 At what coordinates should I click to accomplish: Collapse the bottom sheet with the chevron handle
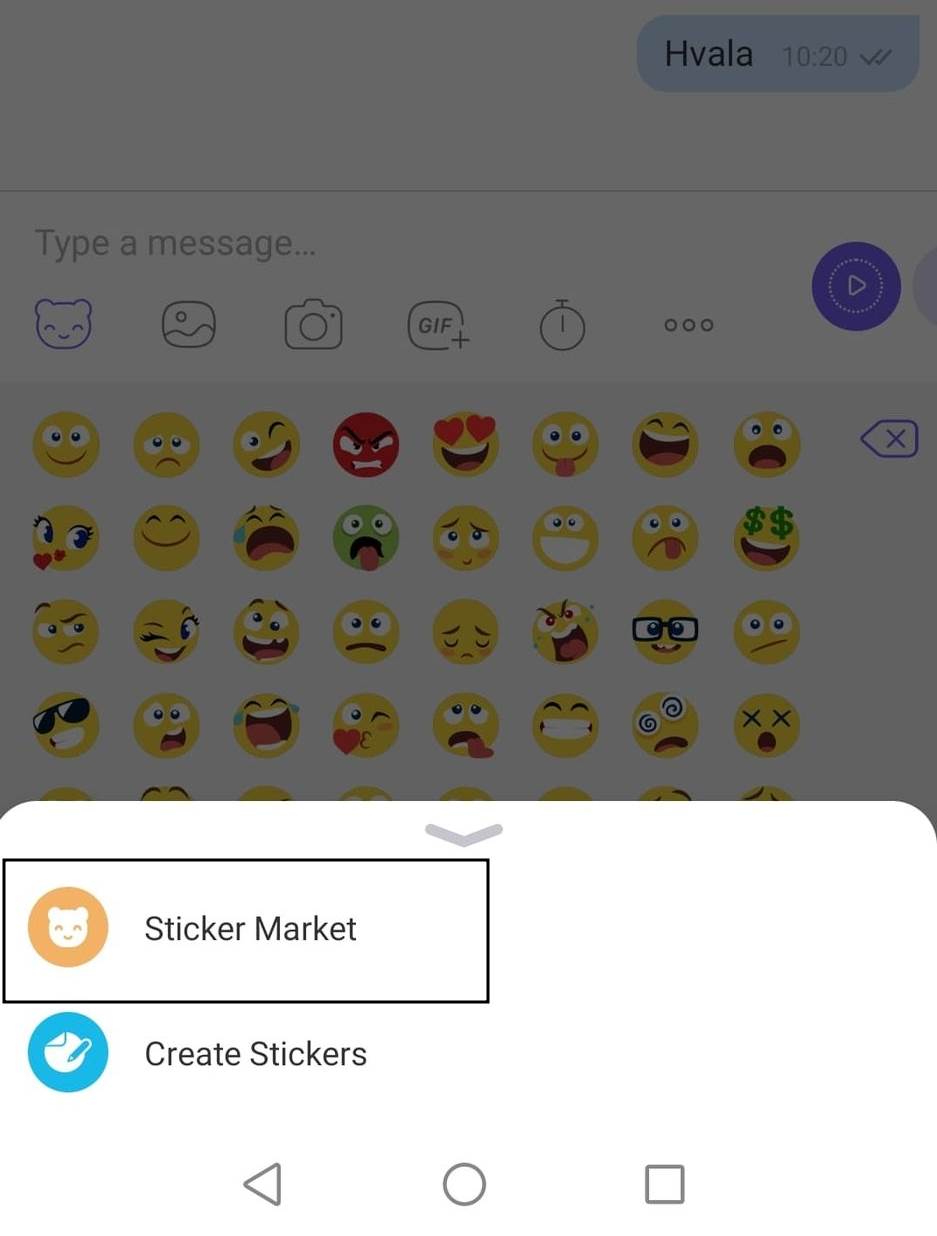[x=464, y=834]
